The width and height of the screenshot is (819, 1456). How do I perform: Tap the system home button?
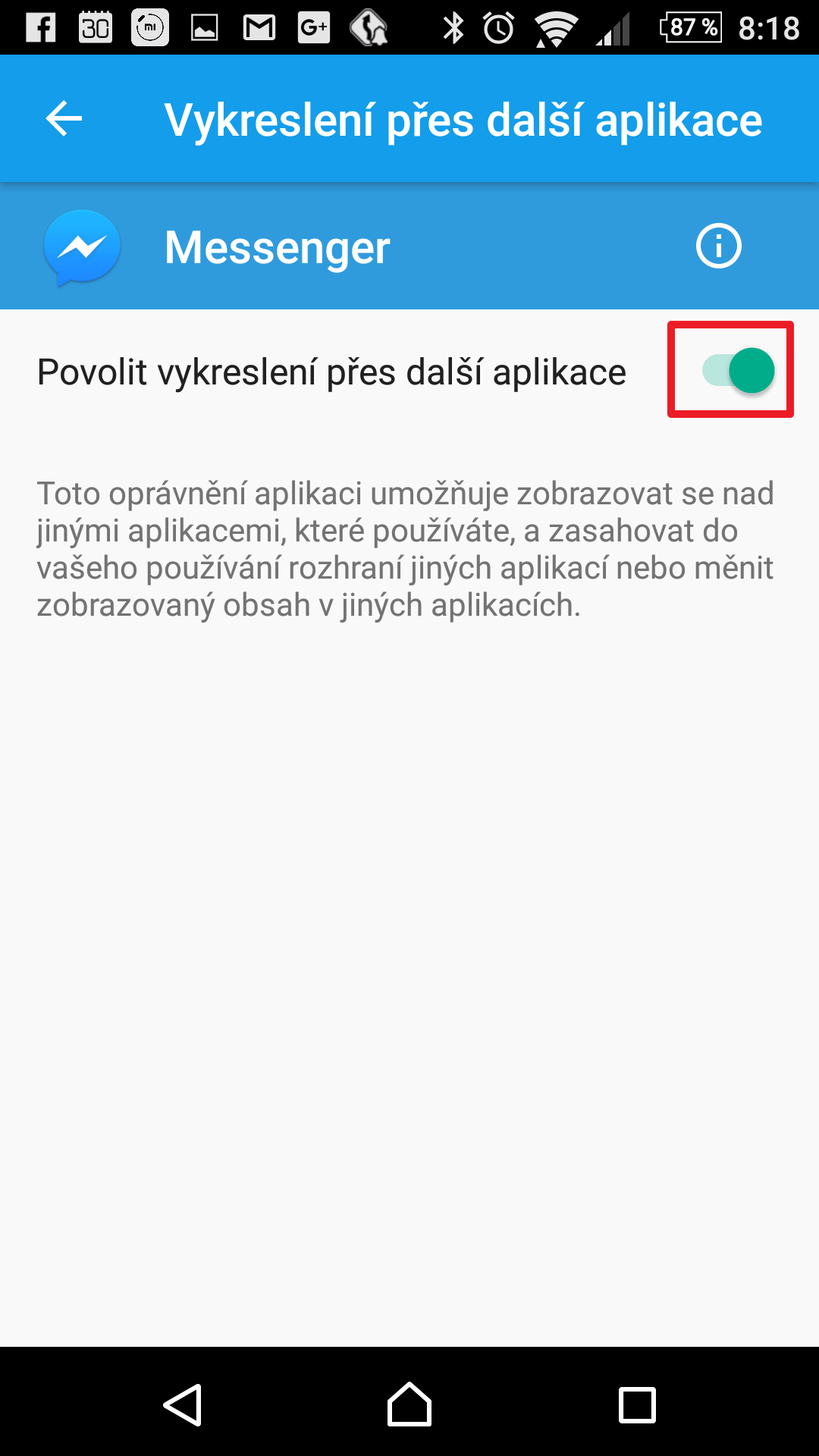(409, 1404)
